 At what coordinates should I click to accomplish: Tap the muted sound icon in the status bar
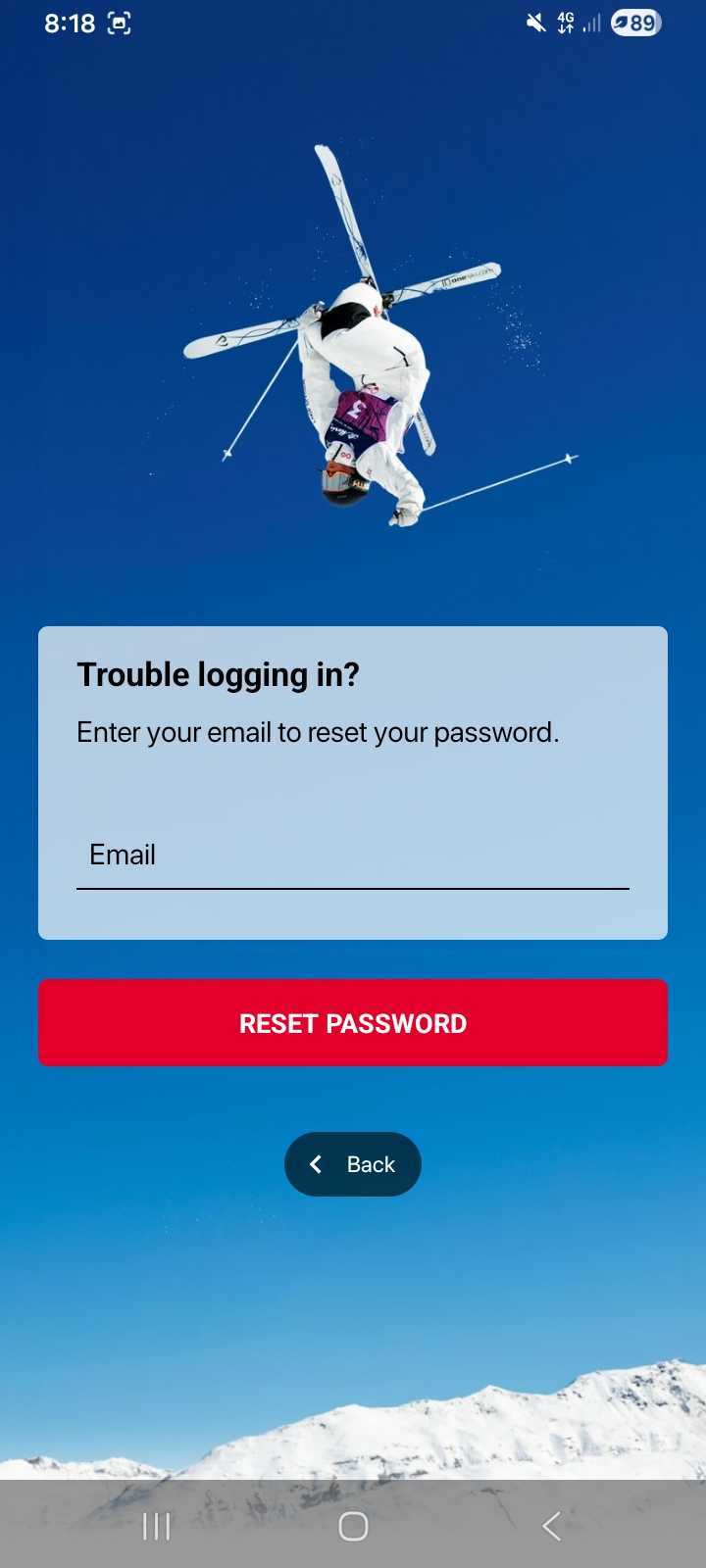coord(535,22)
